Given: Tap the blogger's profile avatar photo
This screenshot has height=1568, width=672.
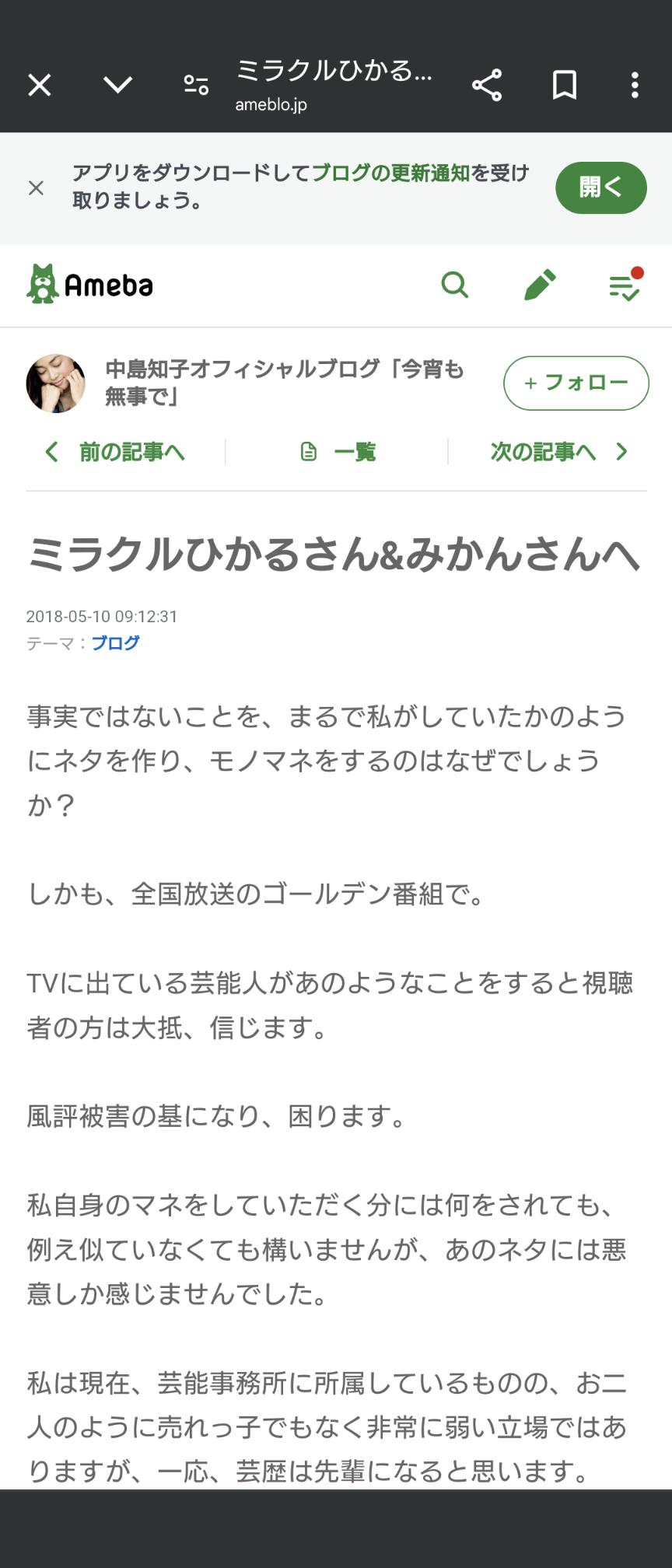Looking at the screenshot, I should point(55,383).
